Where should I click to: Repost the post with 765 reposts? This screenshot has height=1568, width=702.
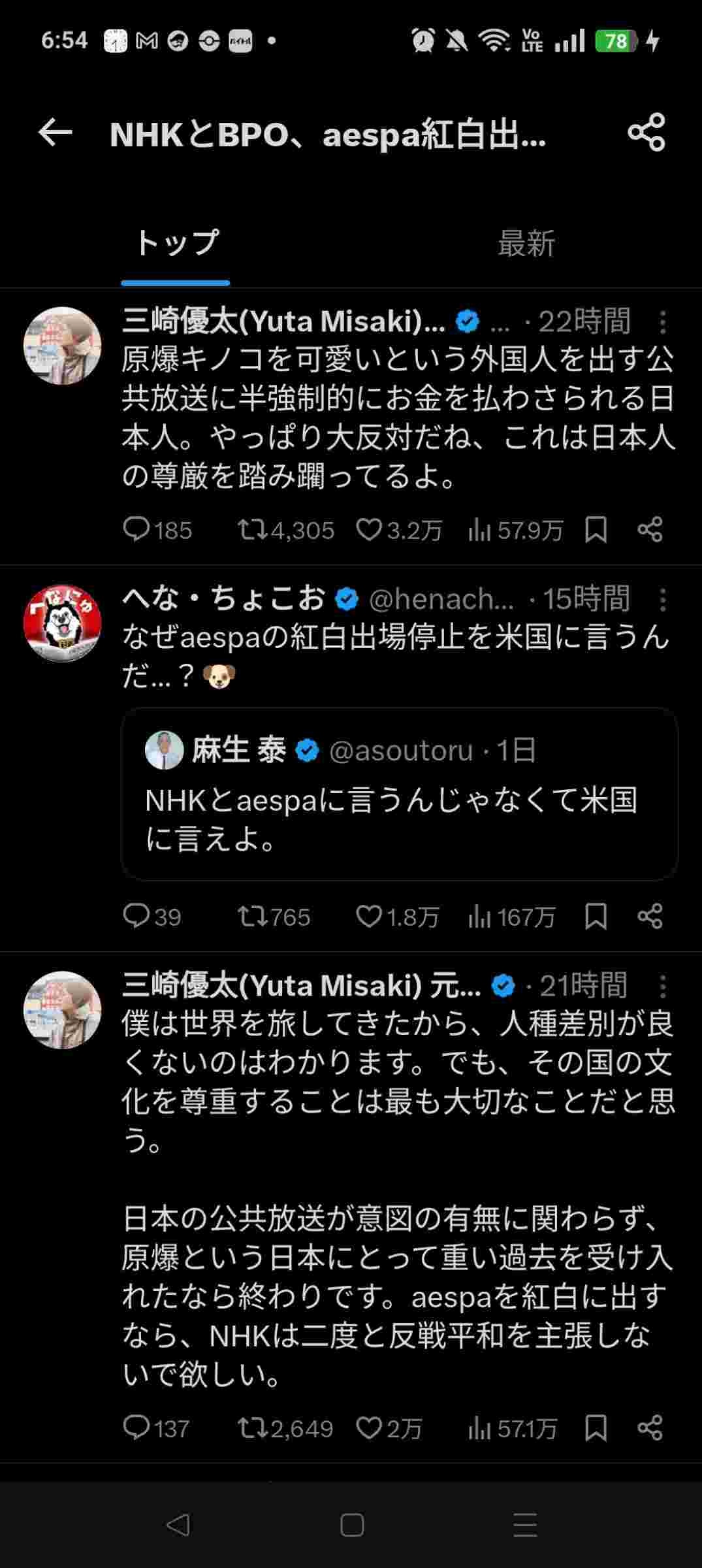tap(252, 916)
